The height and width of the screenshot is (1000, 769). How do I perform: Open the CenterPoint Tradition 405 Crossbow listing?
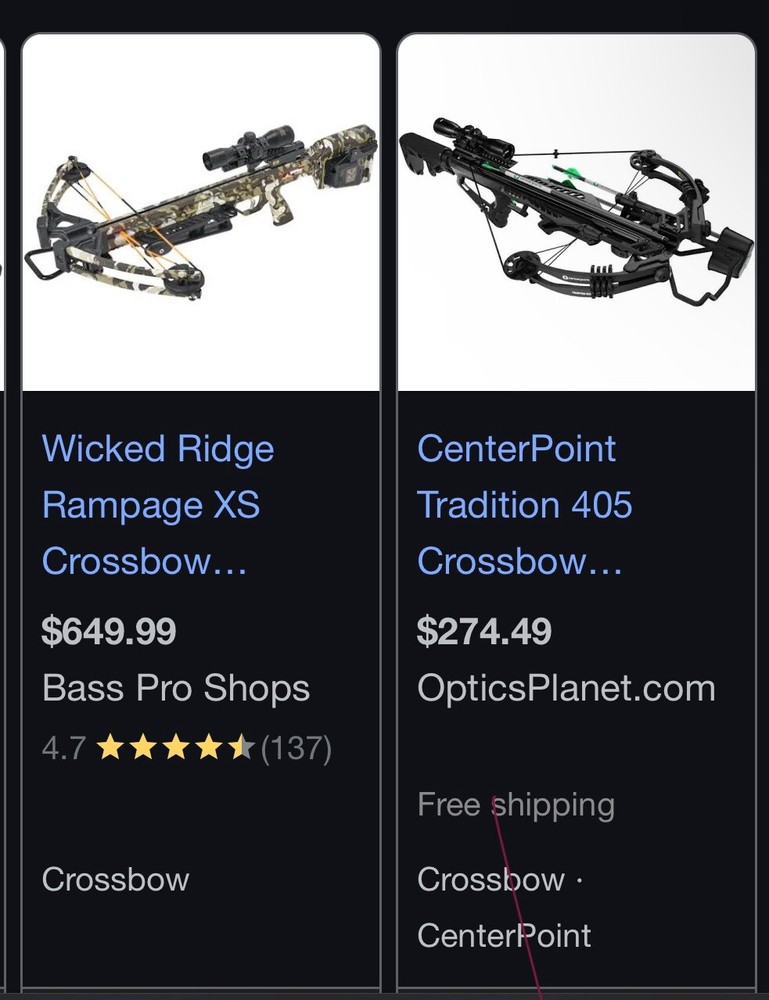[x=525, y=505]
